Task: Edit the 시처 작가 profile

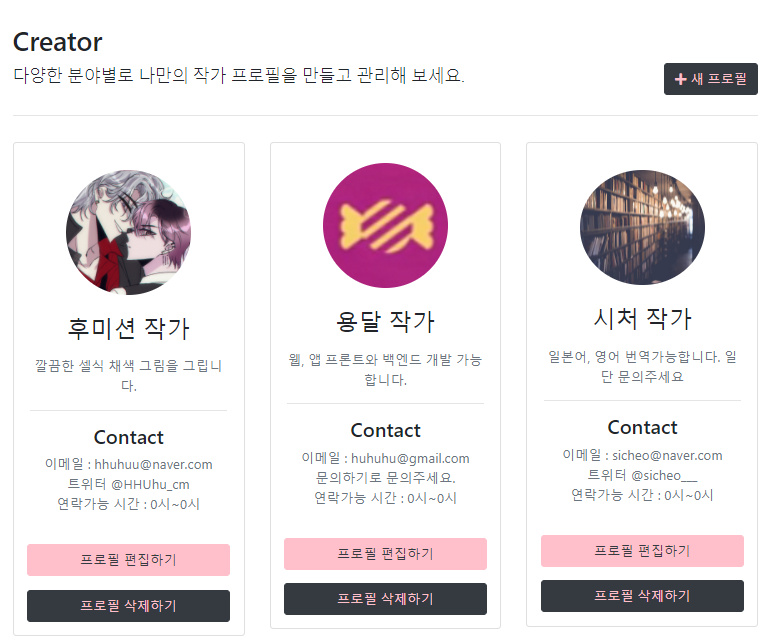Action: [642, 551]
